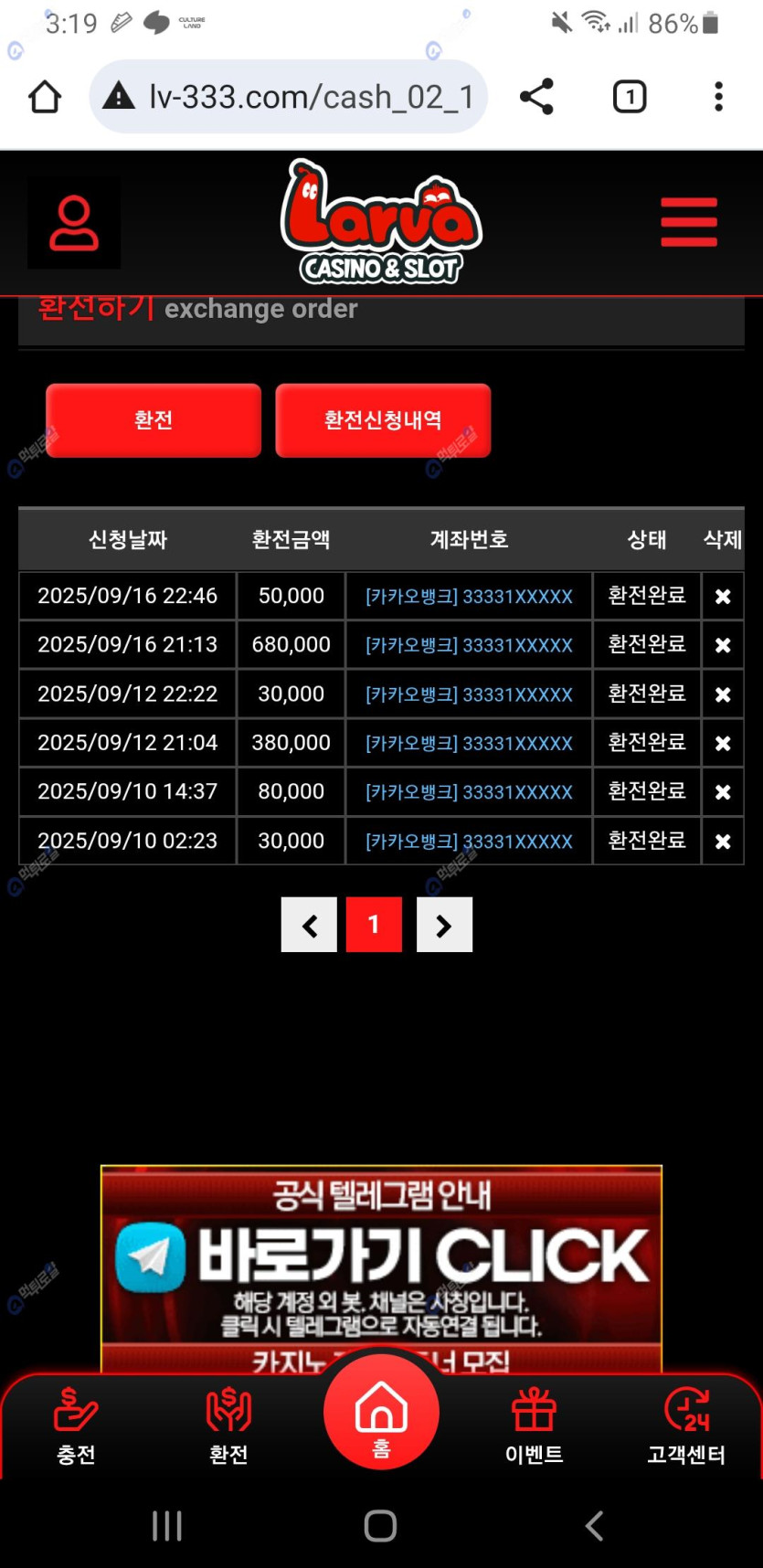Open the user profile icon
763x1568 pixels.
(74, 223)
